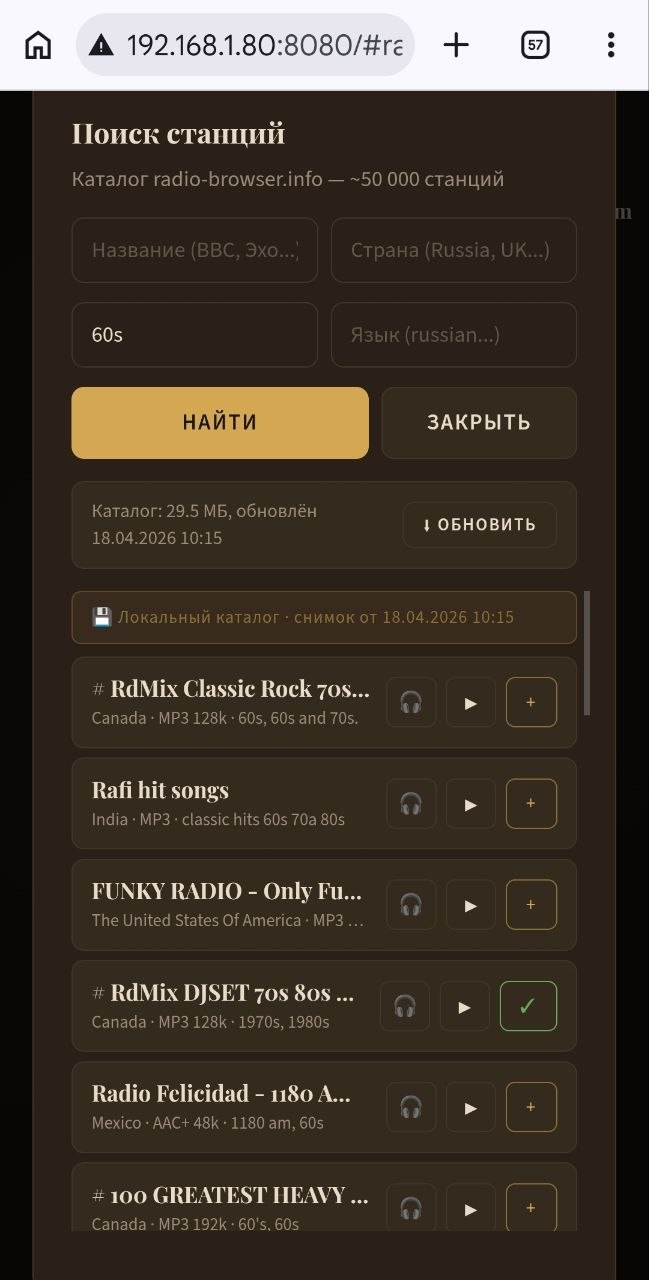Screen dimensions: 649x1280
Task: Add RdMix Classic Rock 70s to stations
Action: [531, 702]
